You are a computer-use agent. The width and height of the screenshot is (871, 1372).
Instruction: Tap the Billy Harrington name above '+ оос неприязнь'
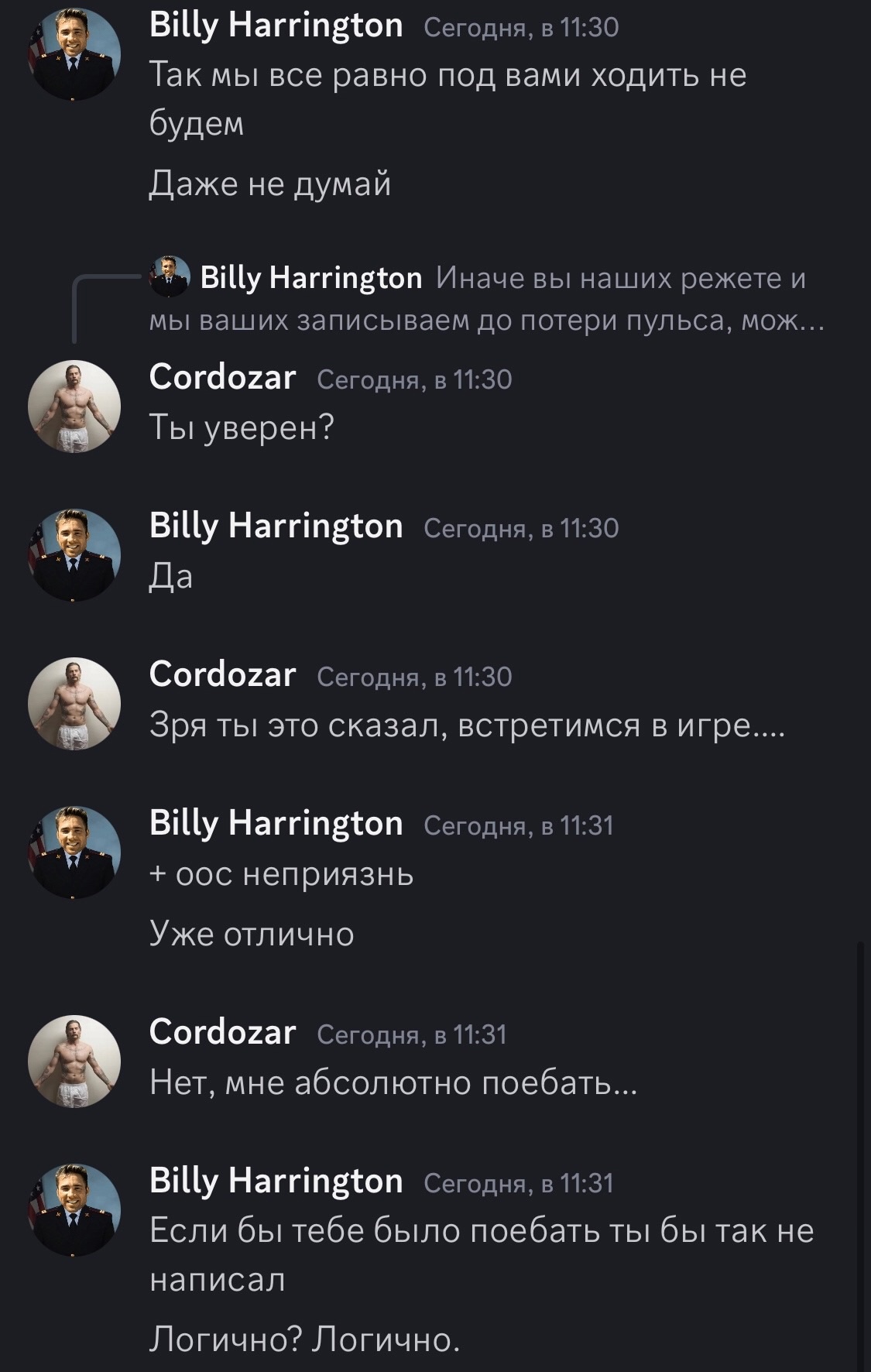[276, 823]
